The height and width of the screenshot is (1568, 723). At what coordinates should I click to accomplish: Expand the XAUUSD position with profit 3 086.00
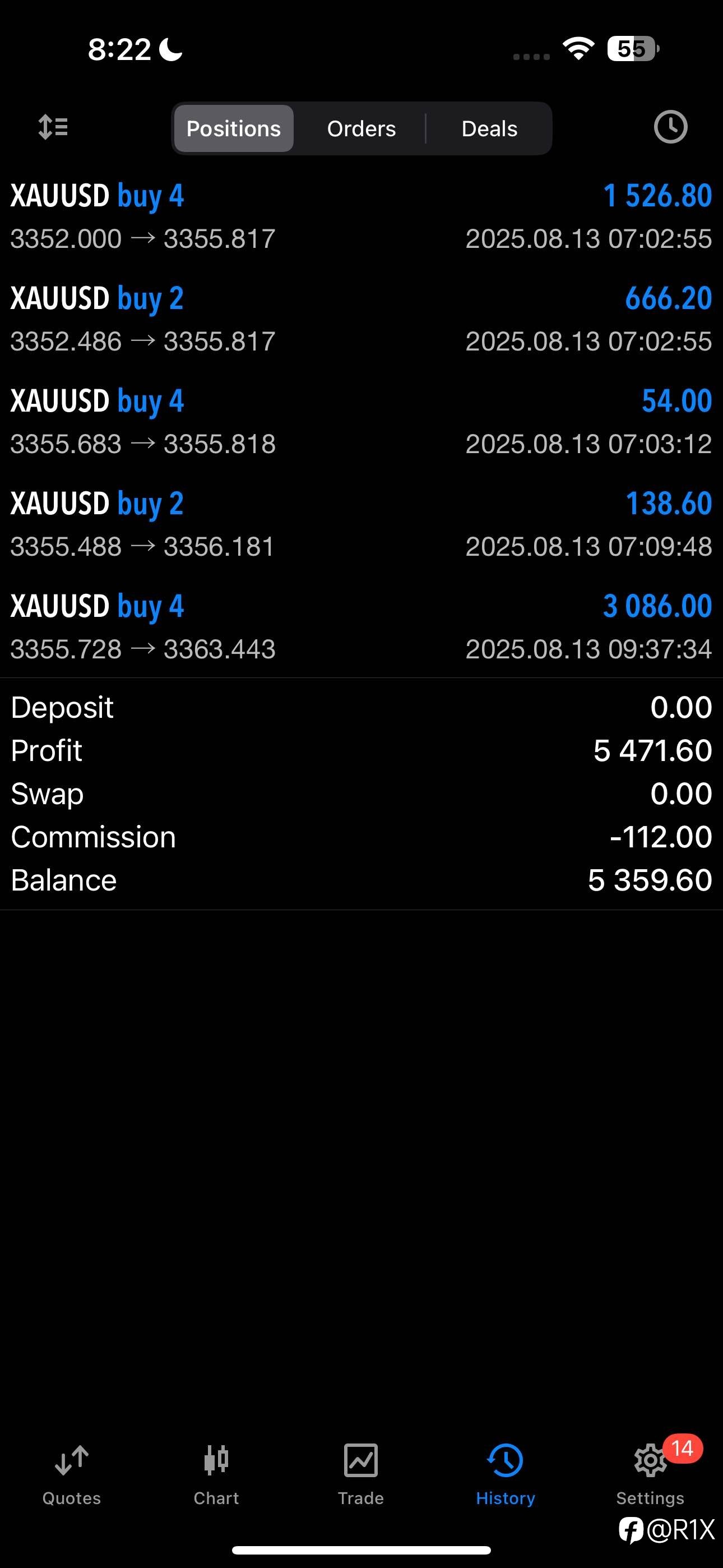361,627
